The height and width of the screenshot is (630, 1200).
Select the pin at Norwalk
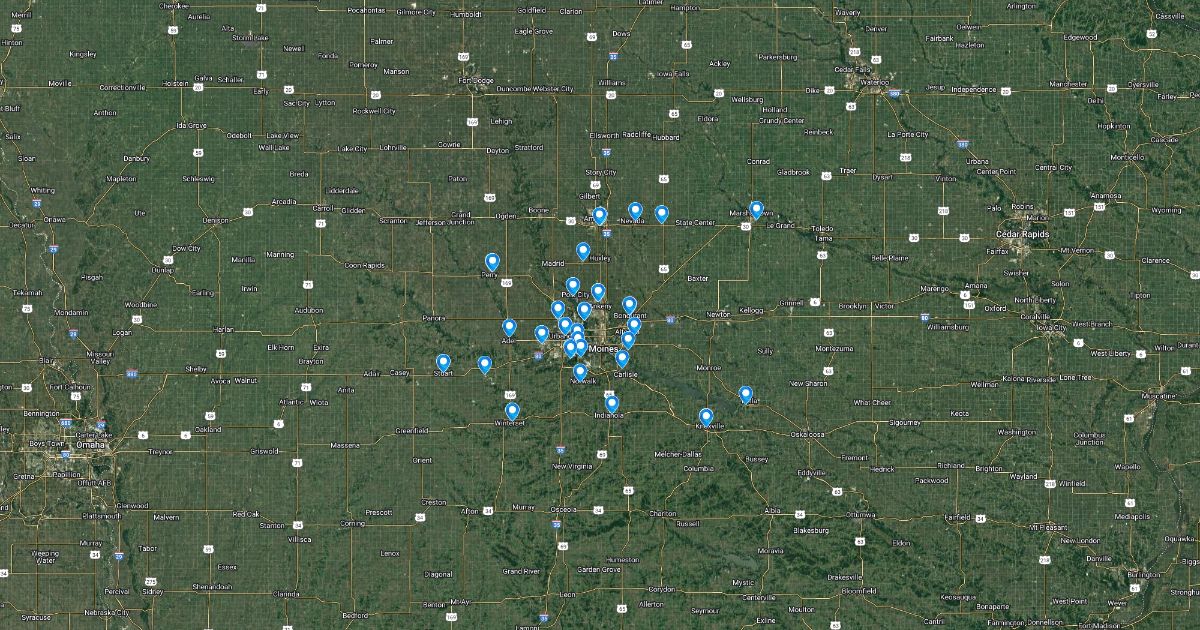[x=580, y=371]
